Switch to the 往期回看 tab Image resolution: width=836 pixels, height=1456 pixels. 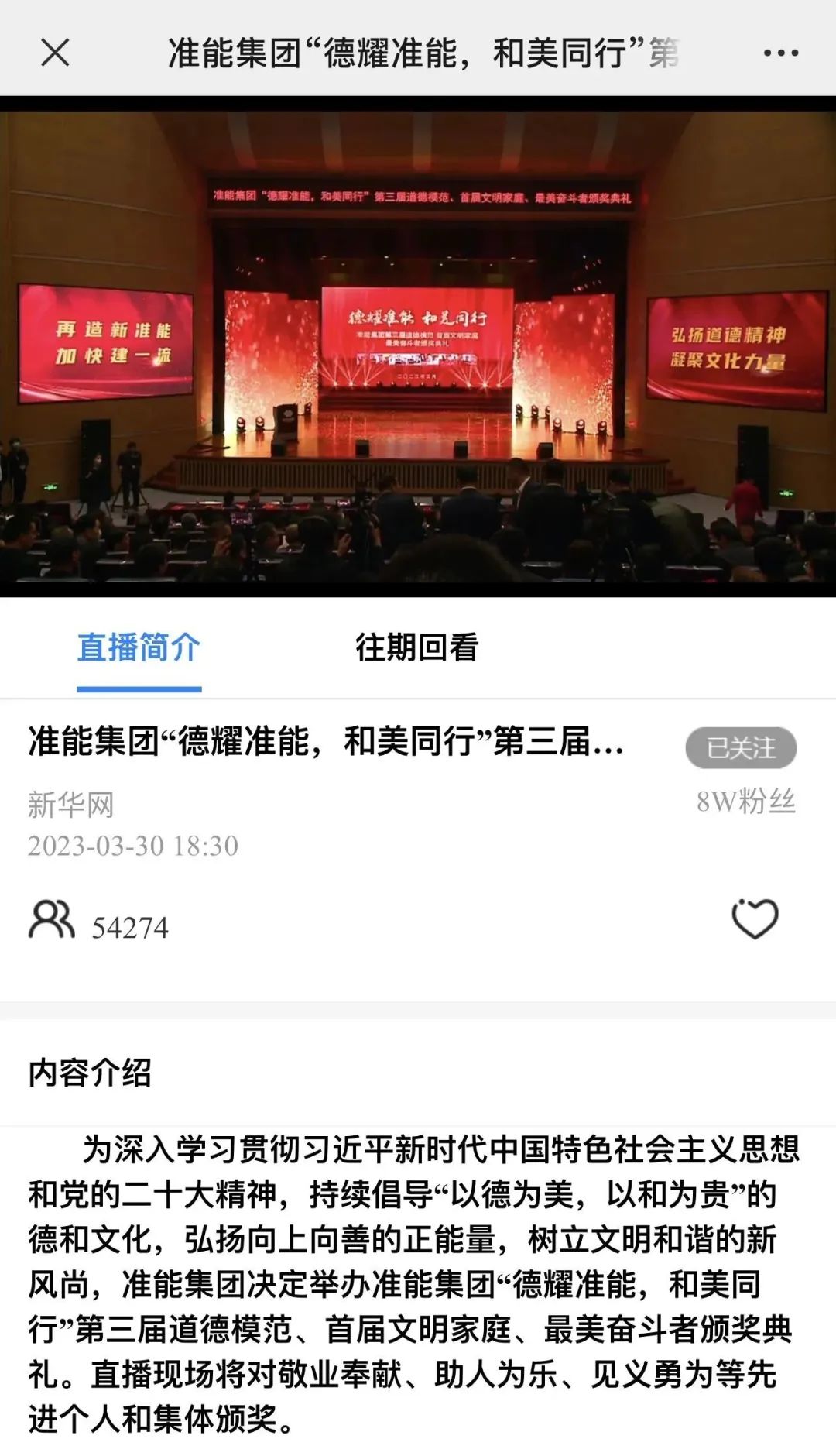pos(416,647)
